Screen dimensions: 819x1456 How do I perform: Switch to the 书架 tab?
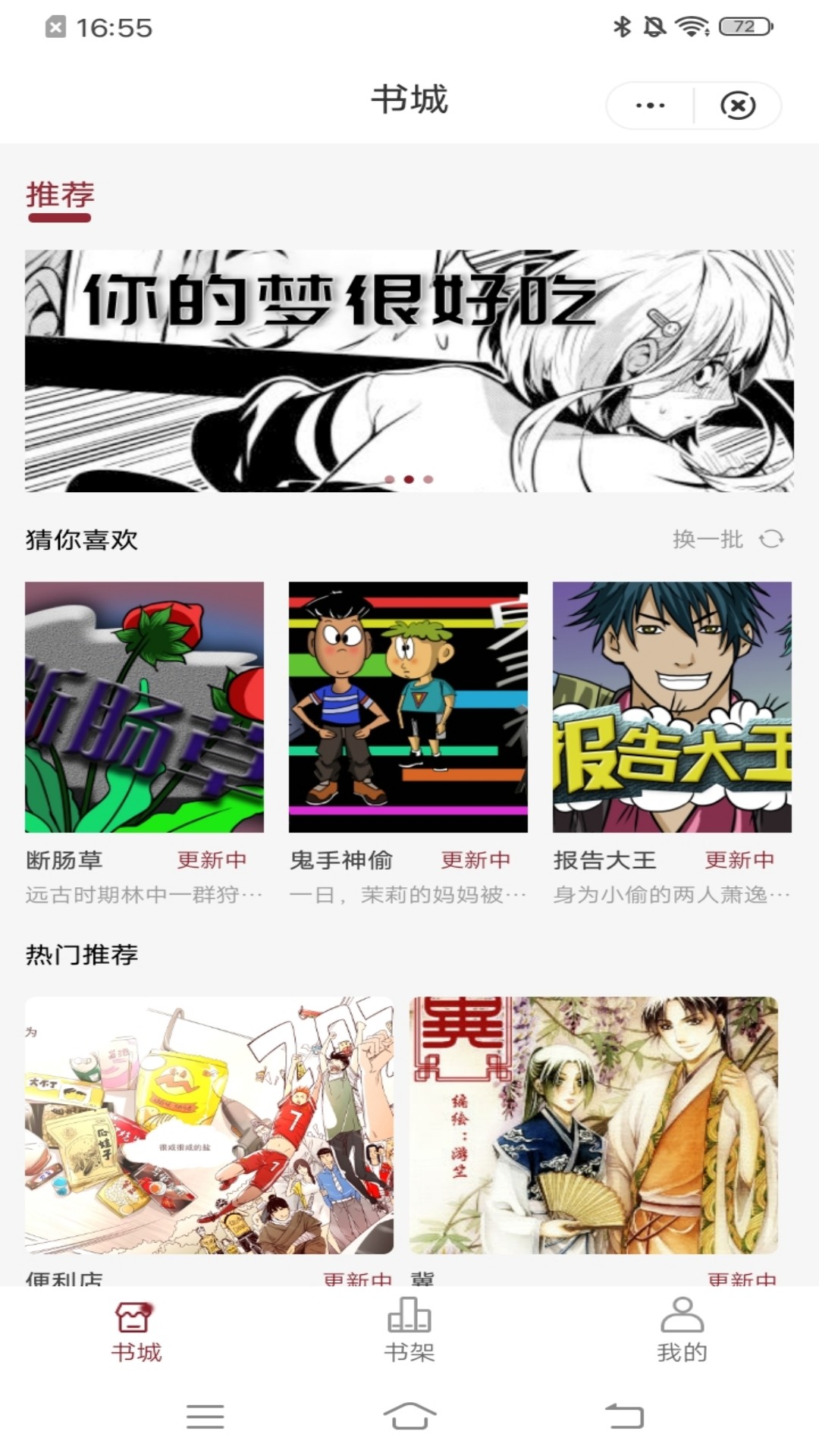point(409,1332)
